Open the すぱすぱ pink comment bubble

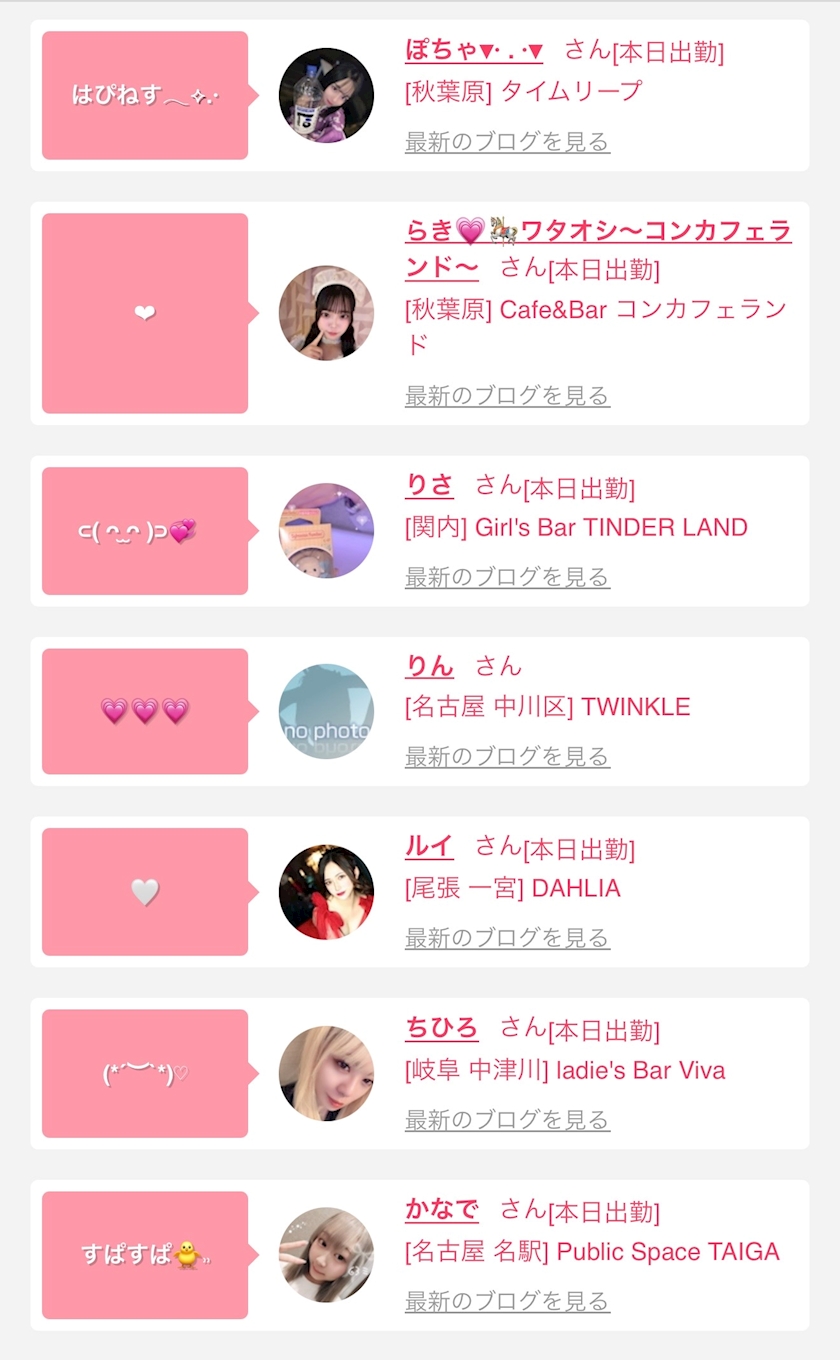pyautogui.click(x=145, y=1255)
